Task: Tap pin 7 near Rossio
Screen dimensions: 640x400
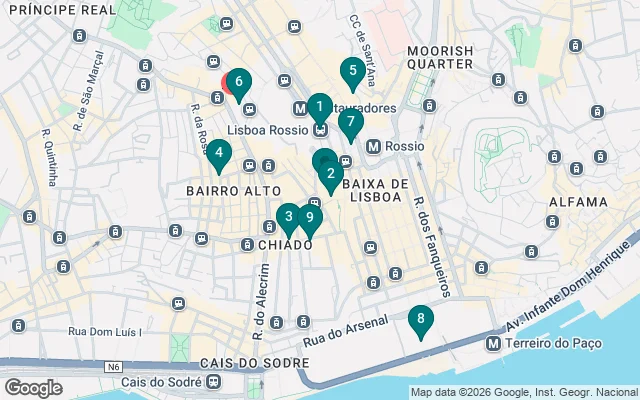Action: pos(349,122)
